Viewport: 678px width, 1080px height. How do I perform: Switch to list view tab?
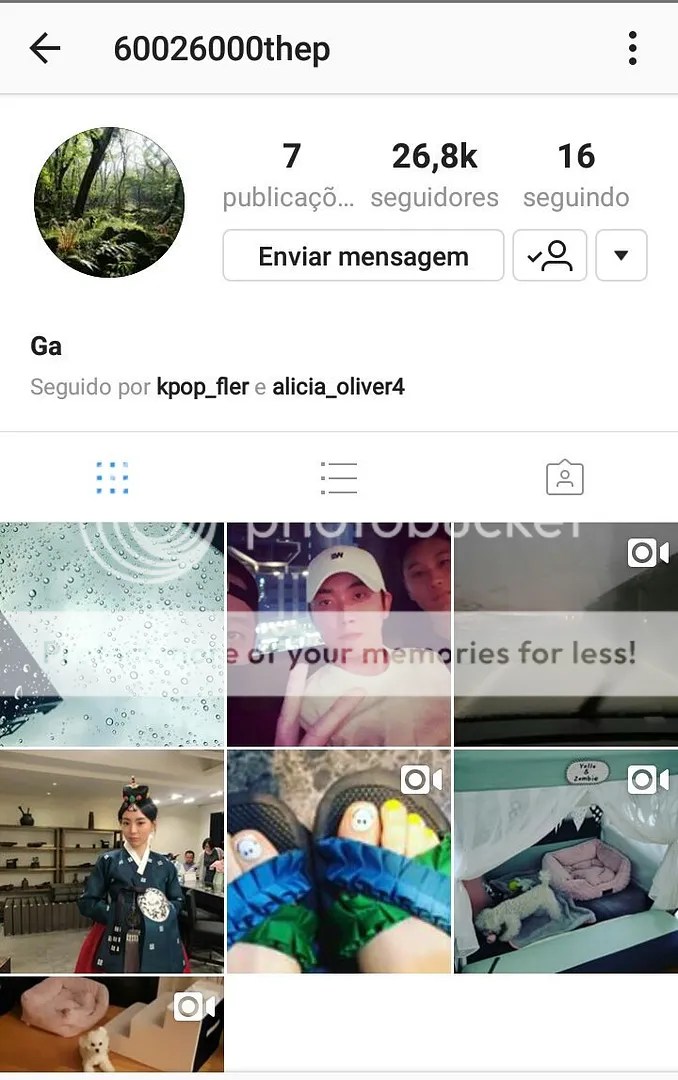339,478
